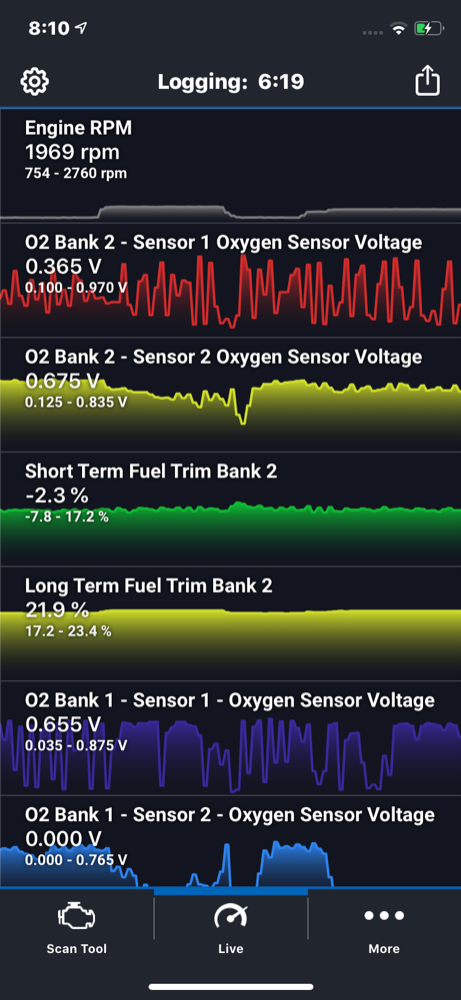Open the settings gear icon

pyautogui.click(x=35, y=82)
